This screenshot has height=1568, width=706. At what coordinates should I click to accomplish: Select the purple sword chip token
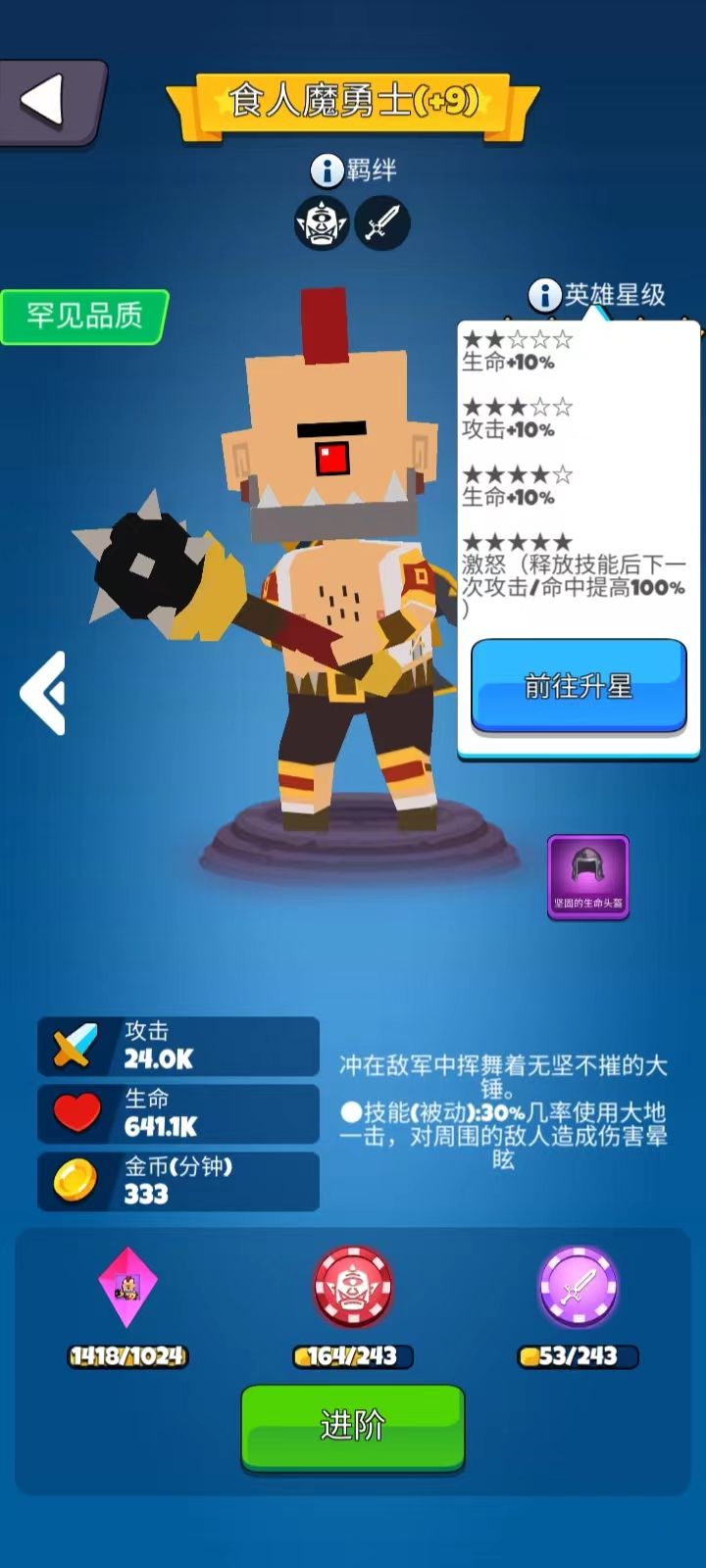coord(578,1288)
